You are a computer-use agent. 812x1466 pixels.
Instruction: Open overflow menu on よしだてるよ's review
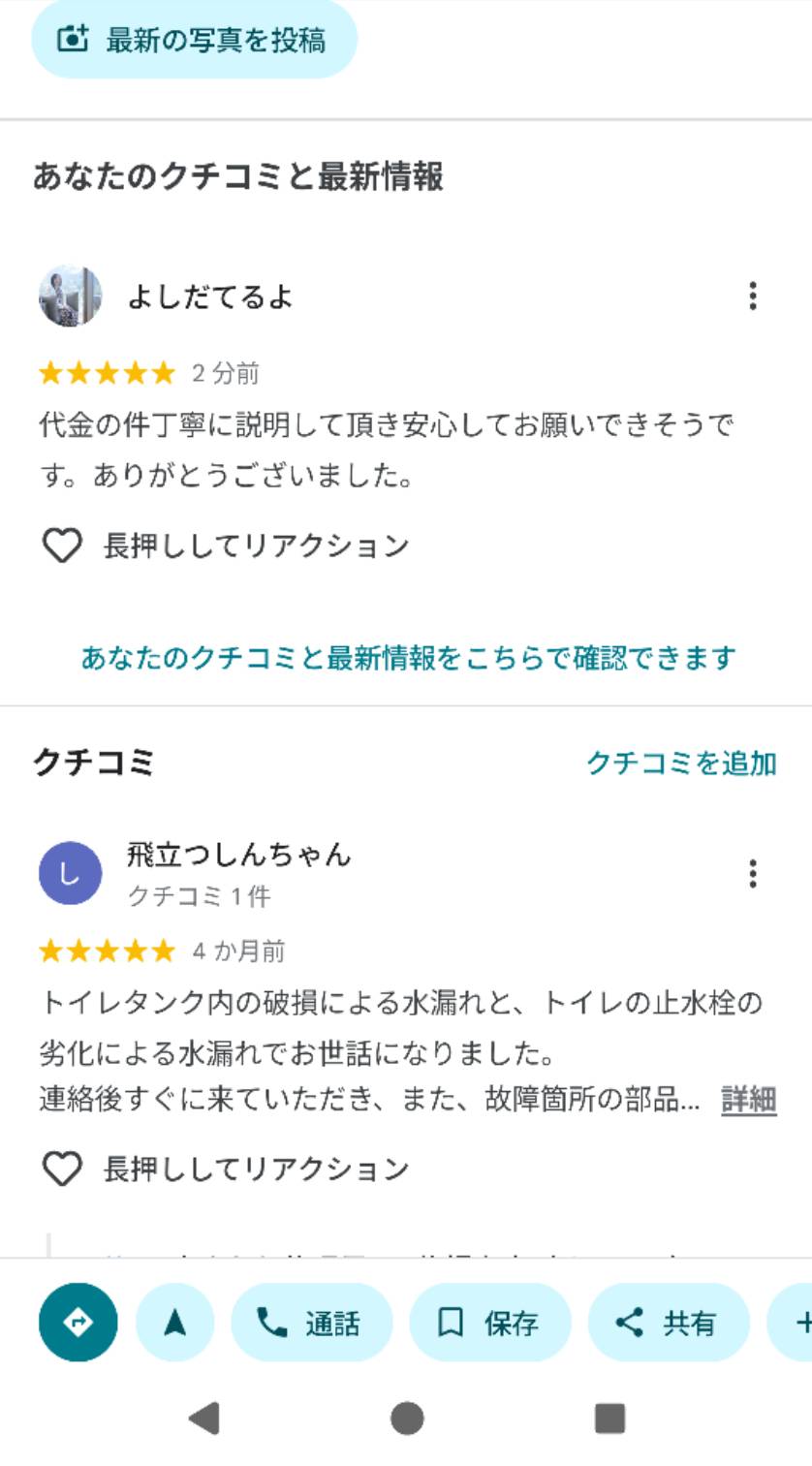point(753,296)
